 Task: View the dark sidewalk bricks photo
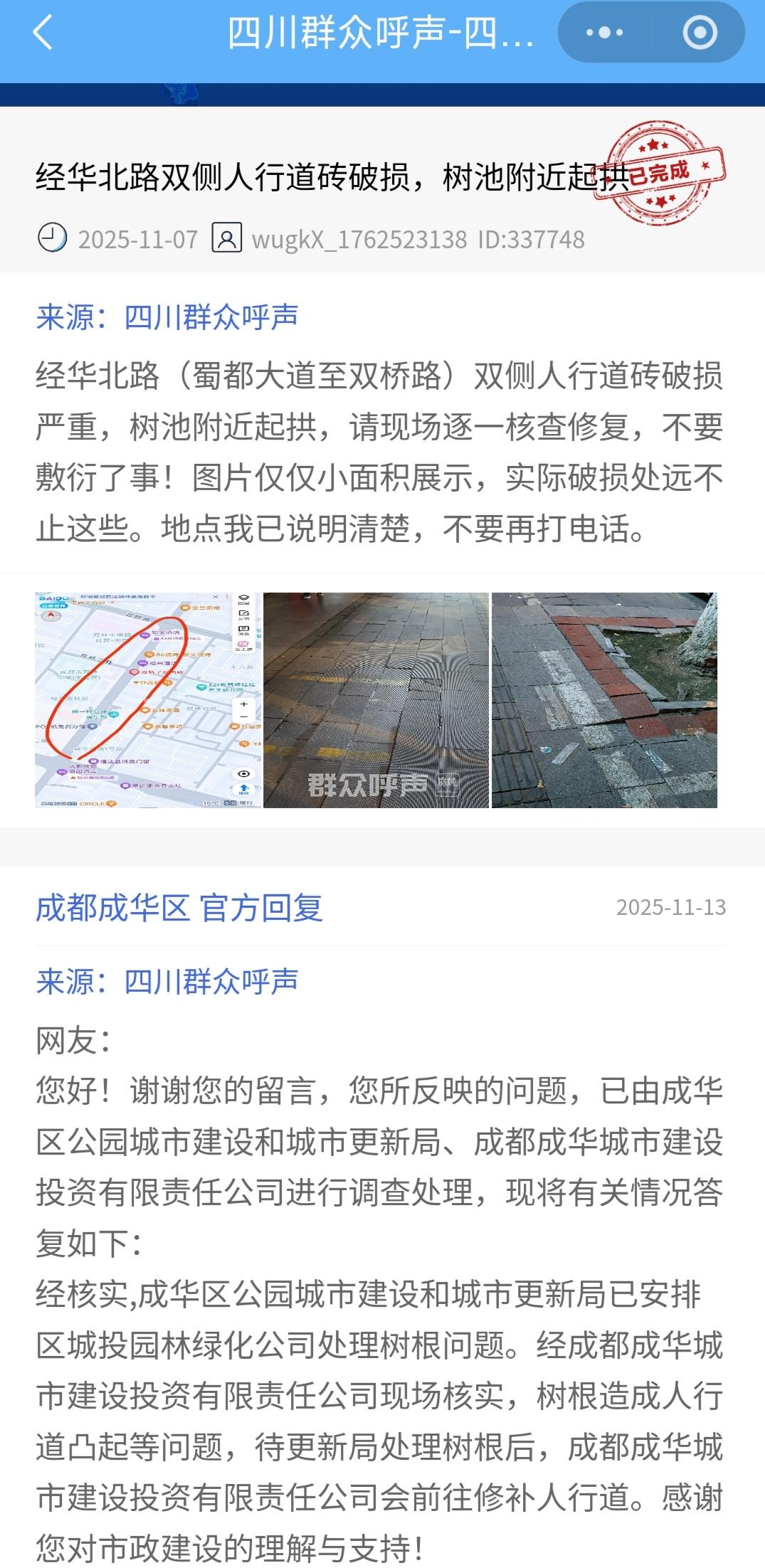[x=376, y=699]
